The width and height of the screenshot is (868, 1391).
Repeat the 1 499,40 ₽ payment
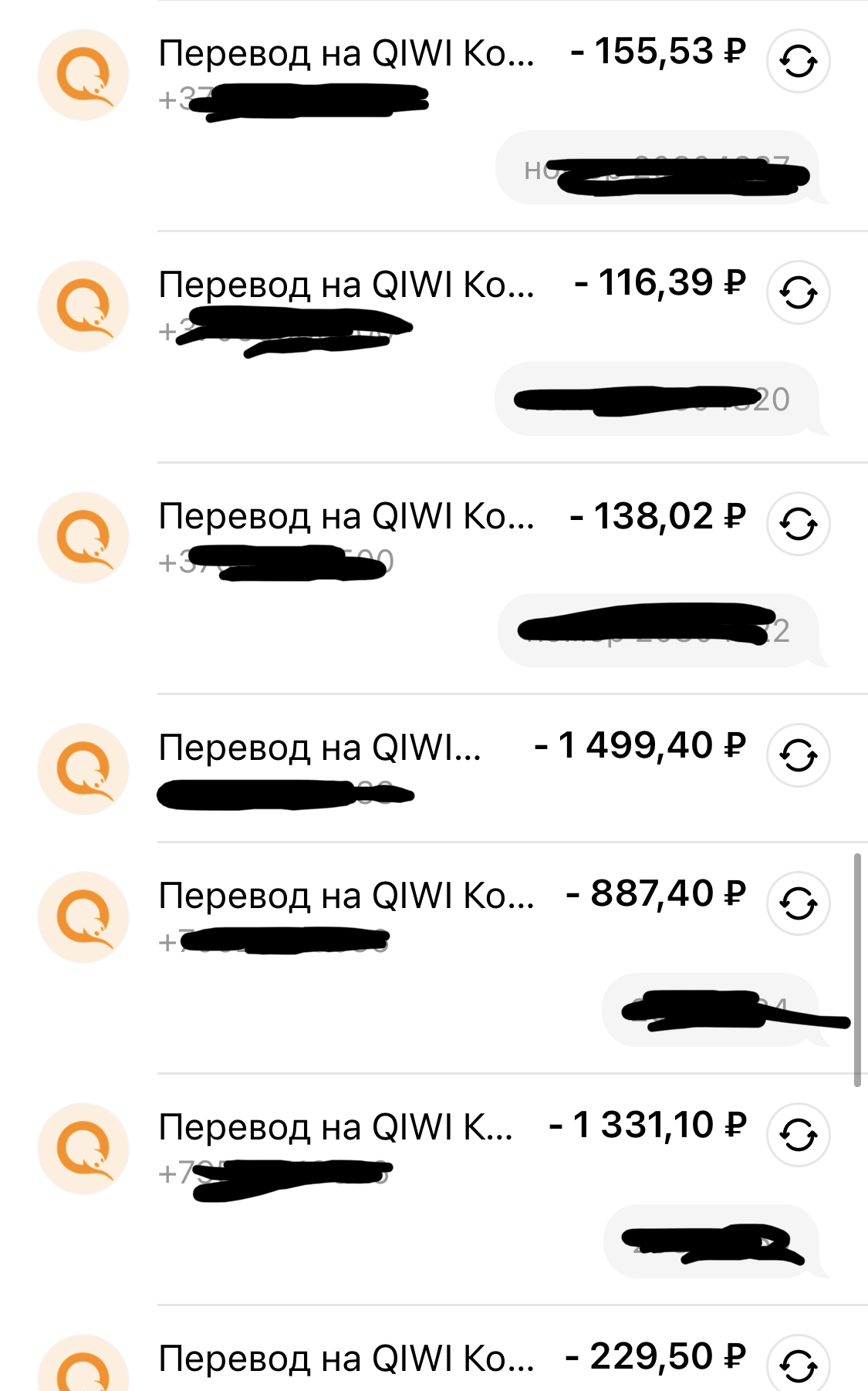tap(798, 755)
